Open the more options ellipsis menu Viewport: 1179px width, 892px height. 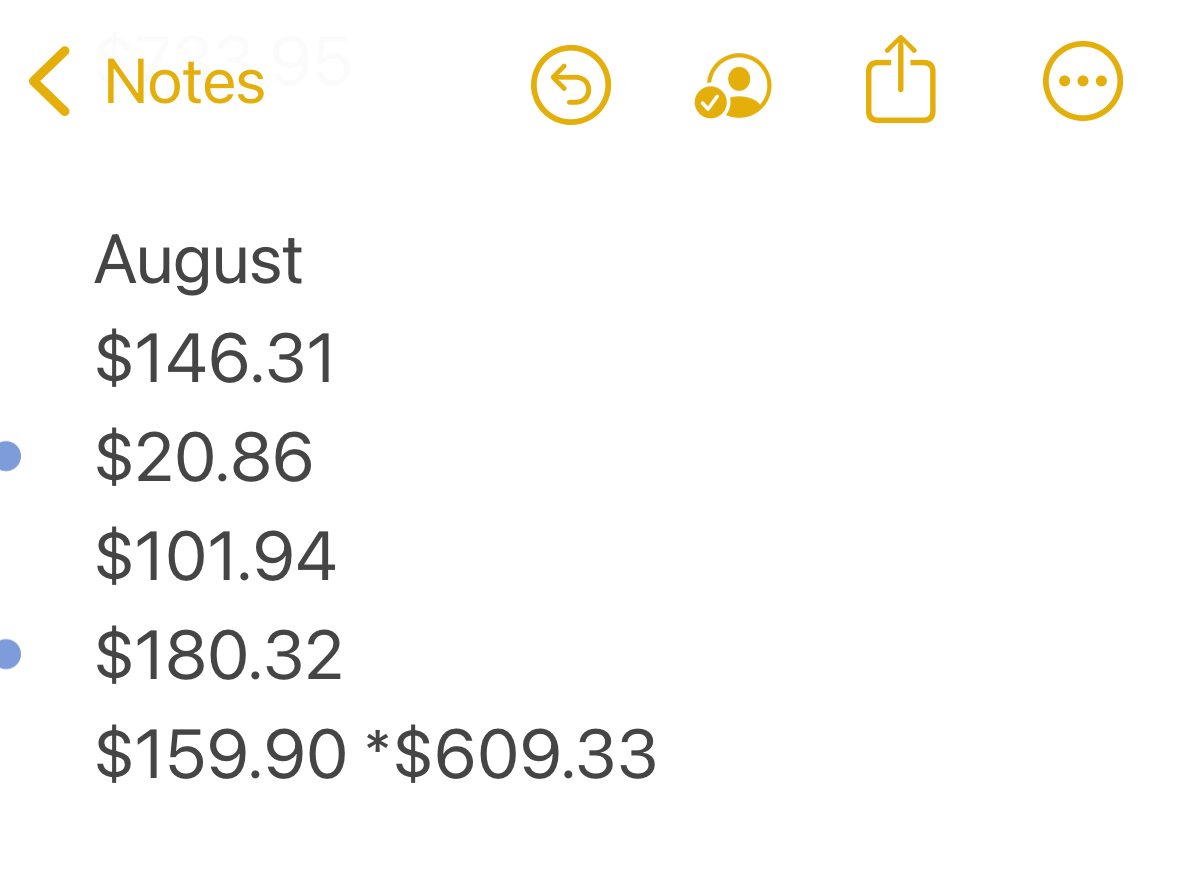[1083, 82]
